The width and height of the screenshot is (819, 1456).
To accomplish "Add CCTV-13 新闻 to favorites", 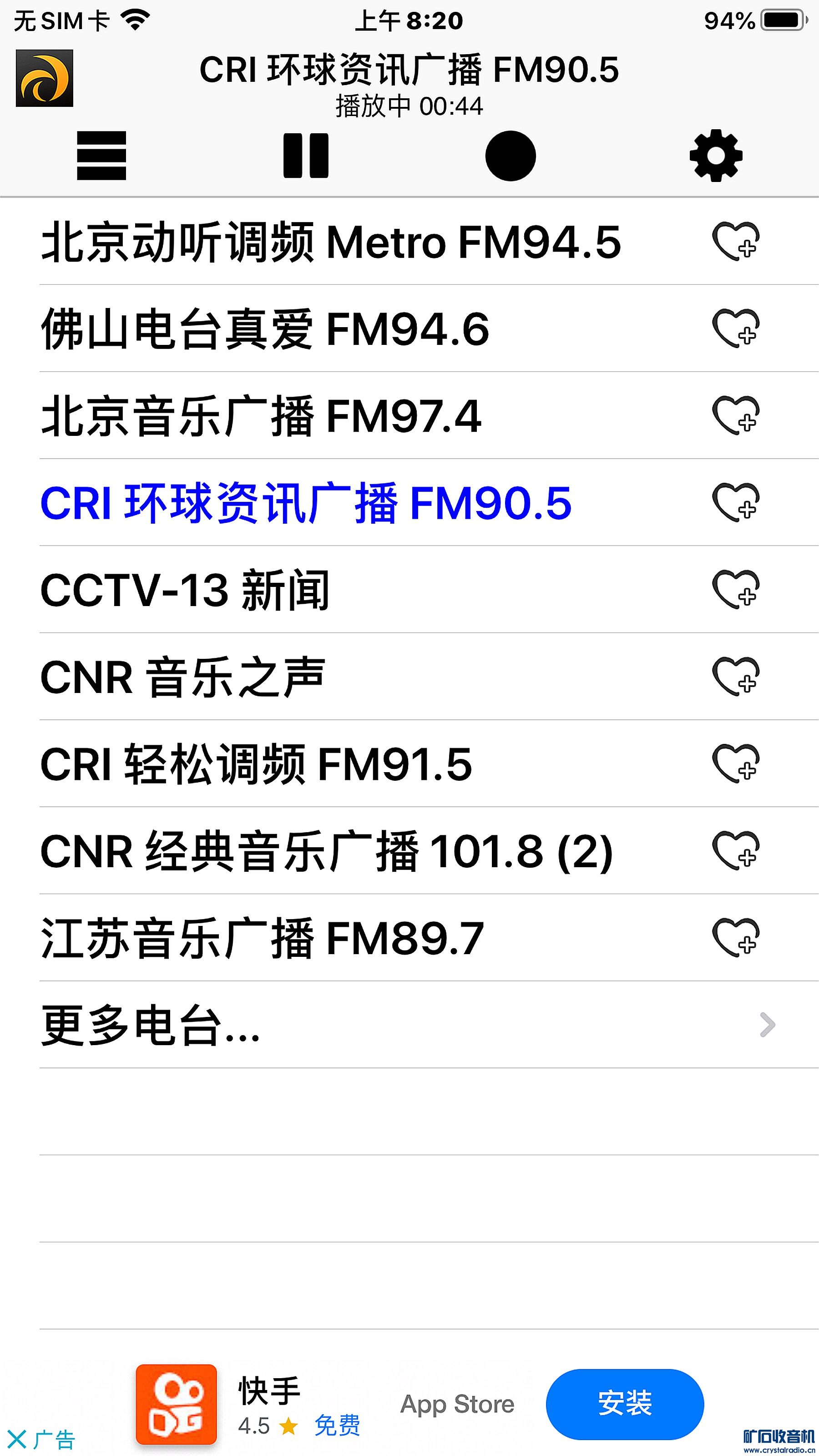I will click(x=735, y=590).
